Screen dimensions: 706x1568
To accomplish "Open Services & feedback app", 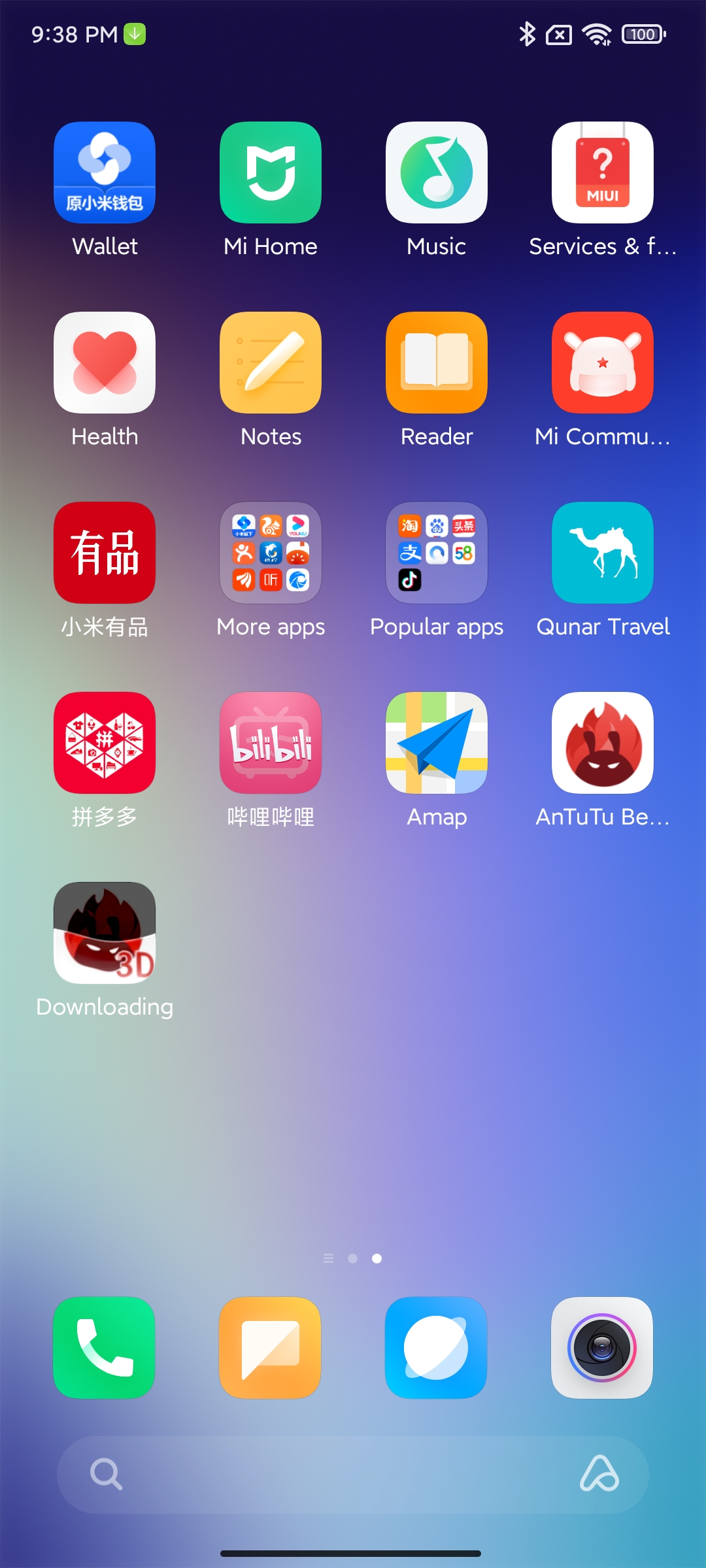I will [x=603, y=172].
